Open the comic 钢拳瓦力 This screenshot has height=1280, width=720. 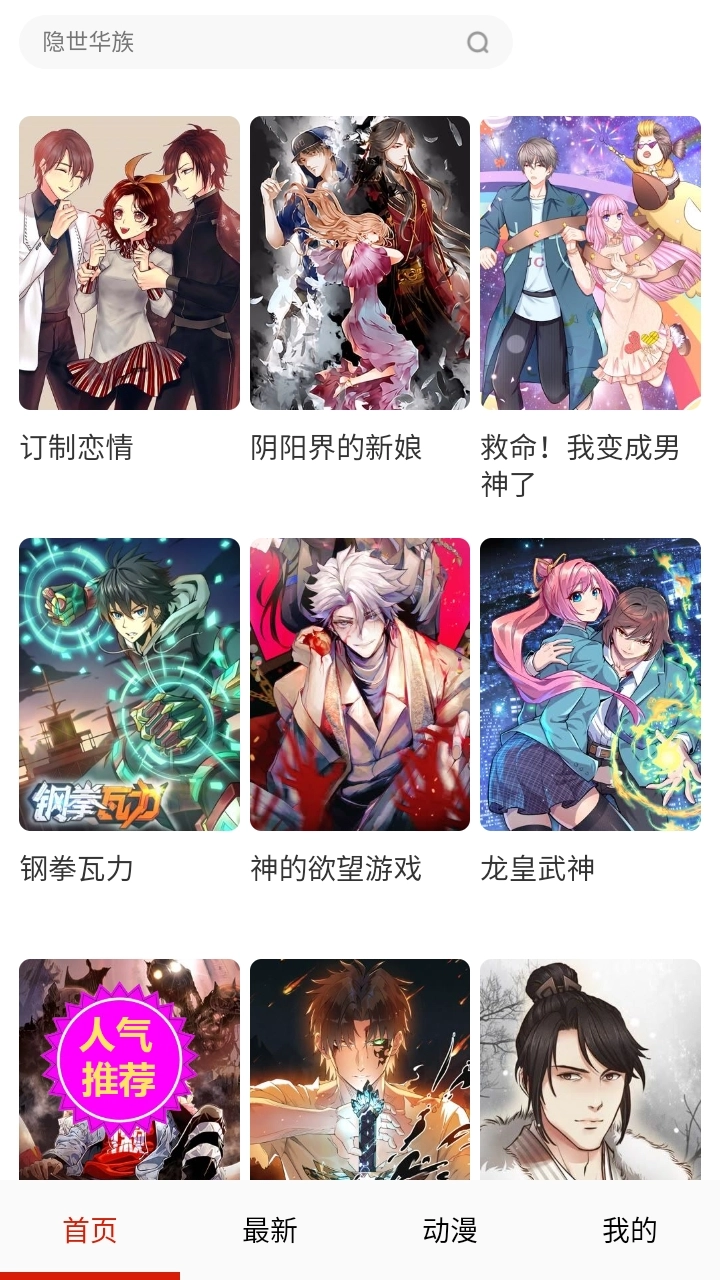129,685
